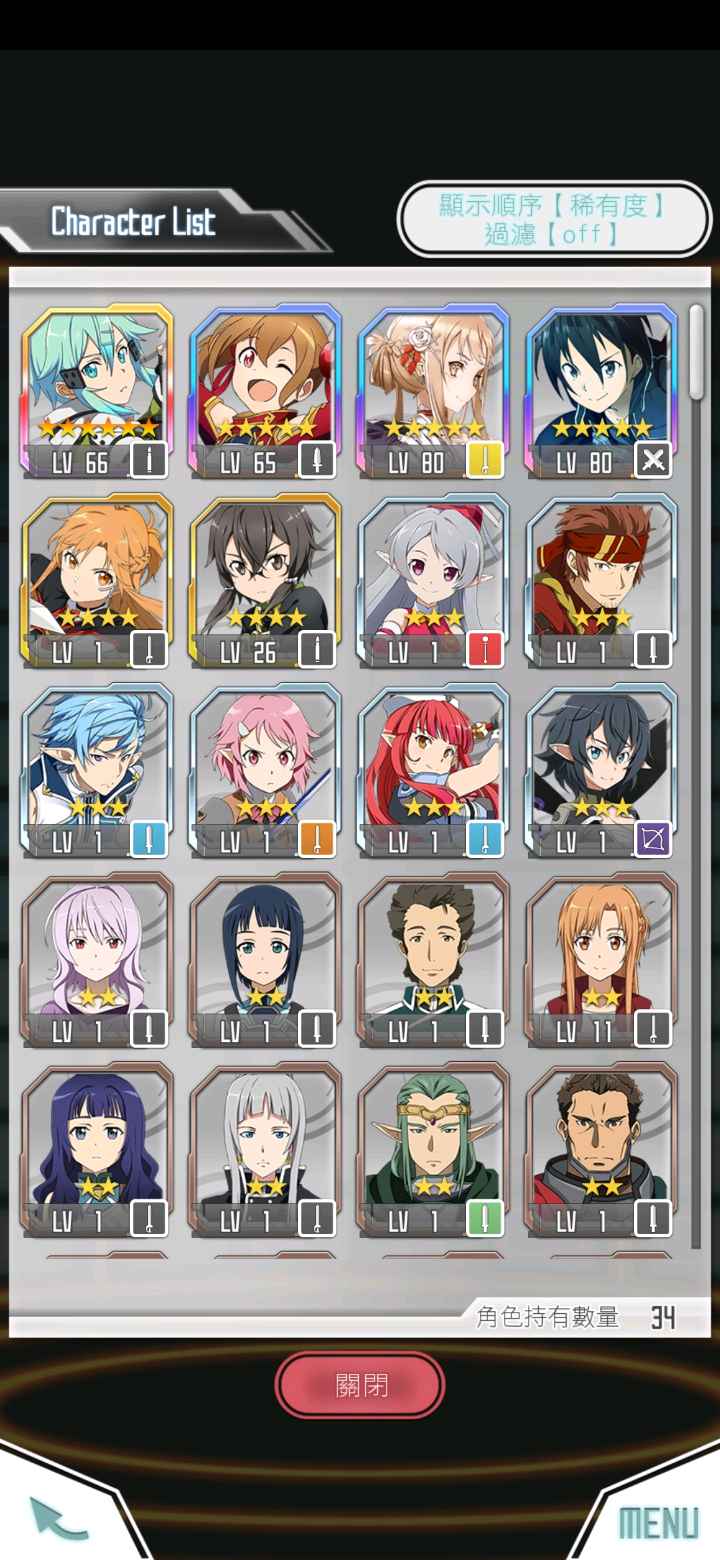The height and width of the screenshot is (1560, 720).
Task: Open the pink-haired character with orange weapon icon
Action: [265, 771]
